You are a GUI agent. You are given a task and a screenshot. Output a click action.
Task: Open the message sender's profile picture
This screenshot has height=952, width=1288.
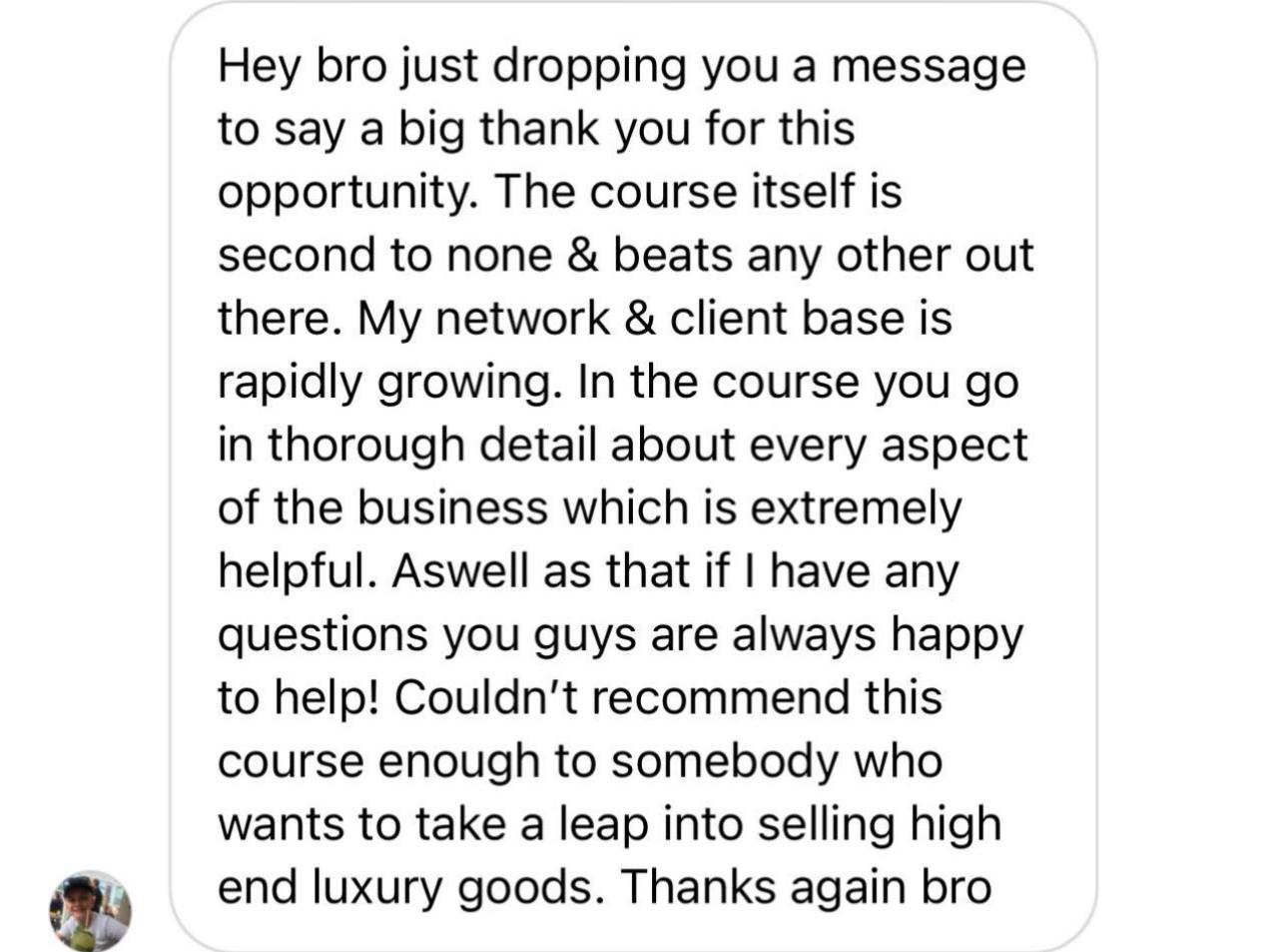coord(90,910)
